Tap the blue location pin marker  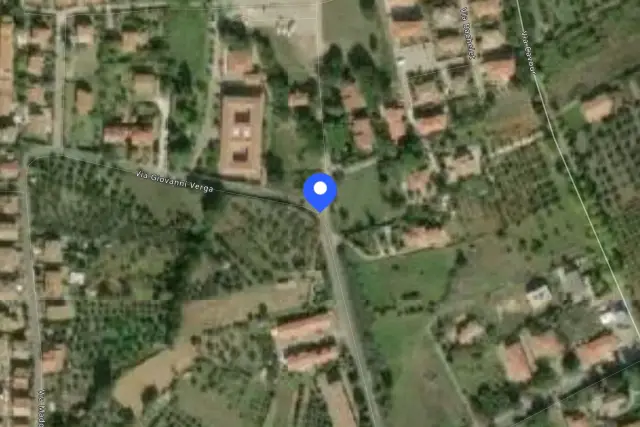[x=320, y=192]
